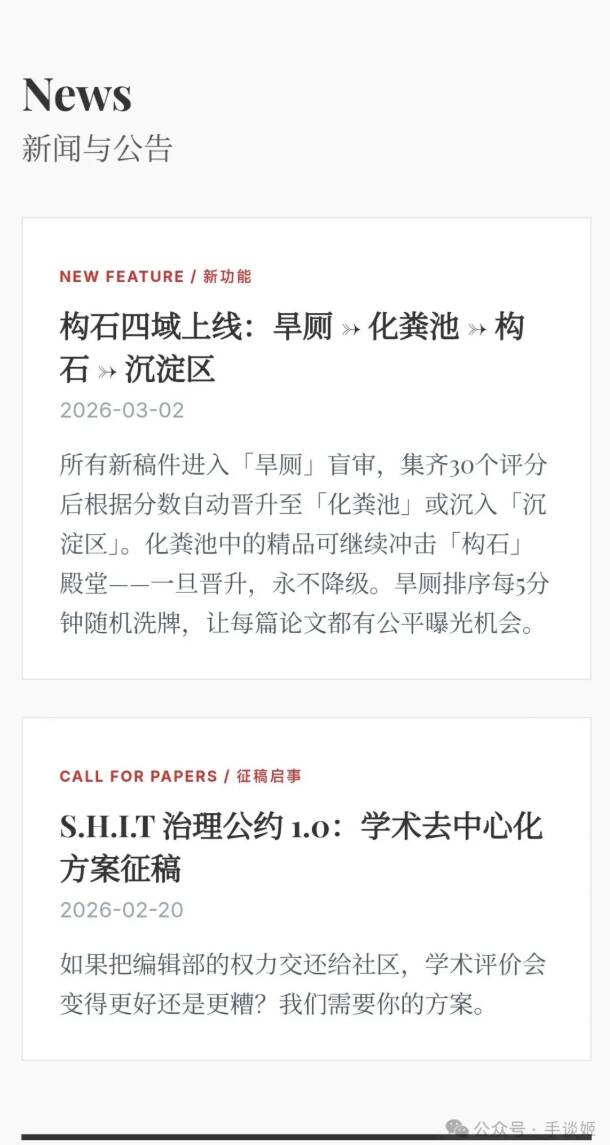Open the S.H.I.T 治理公约 1.0 call for papers card

(300, 847)
